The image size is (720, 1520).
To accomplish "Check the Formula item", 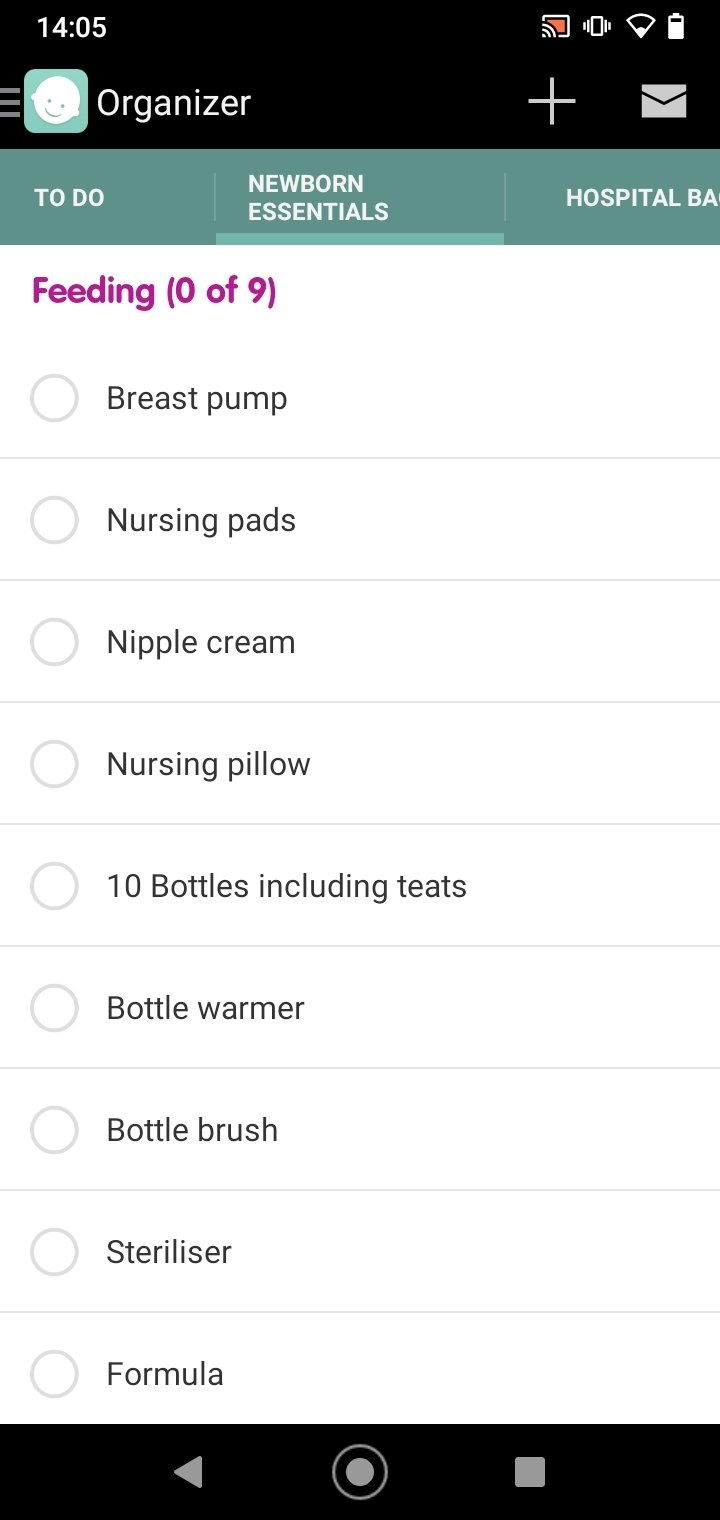I will [54, 1374].
